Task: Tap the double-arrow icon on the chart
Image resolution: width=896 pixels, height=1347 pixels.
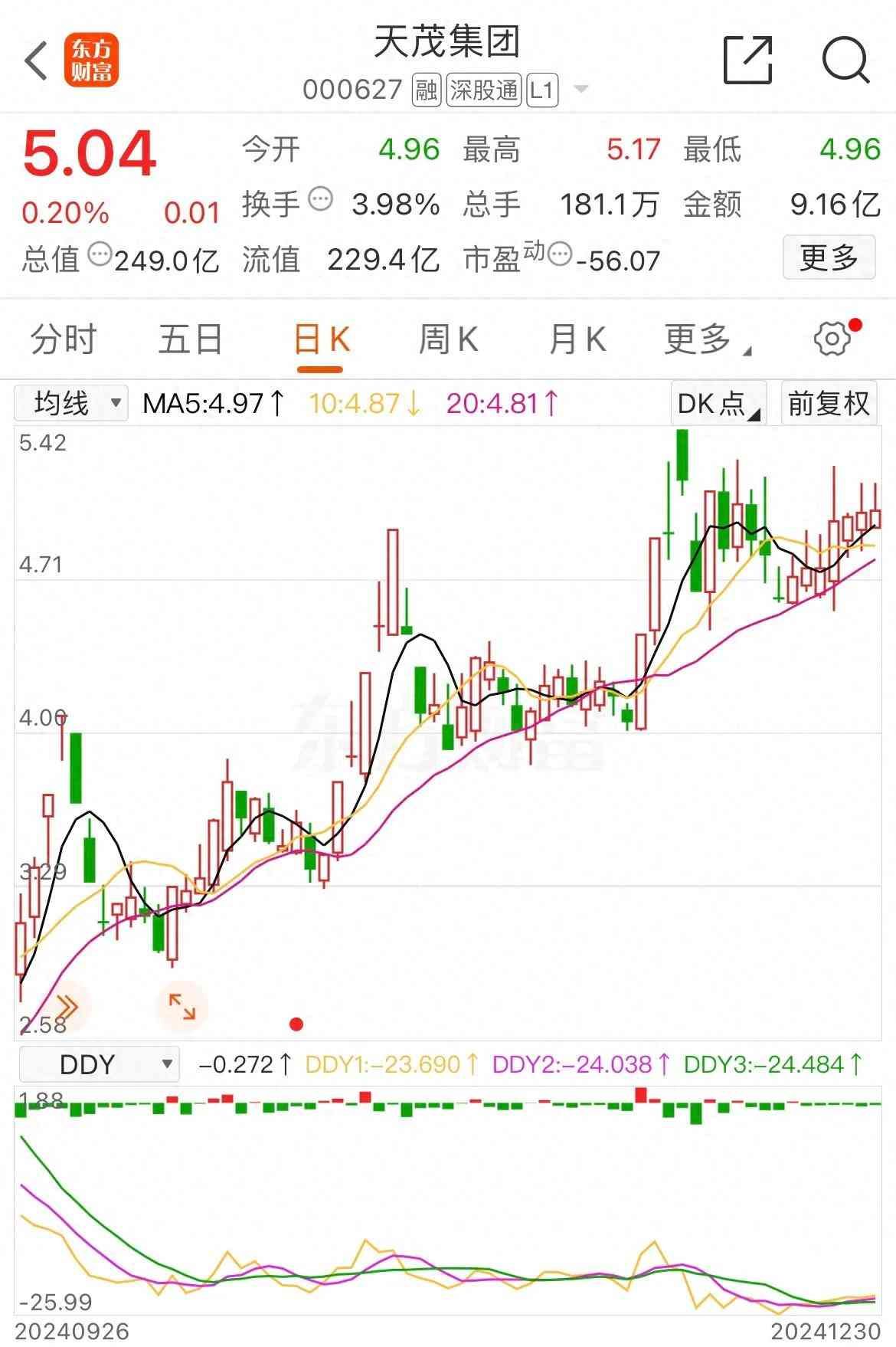Action: click(66, 1005)
